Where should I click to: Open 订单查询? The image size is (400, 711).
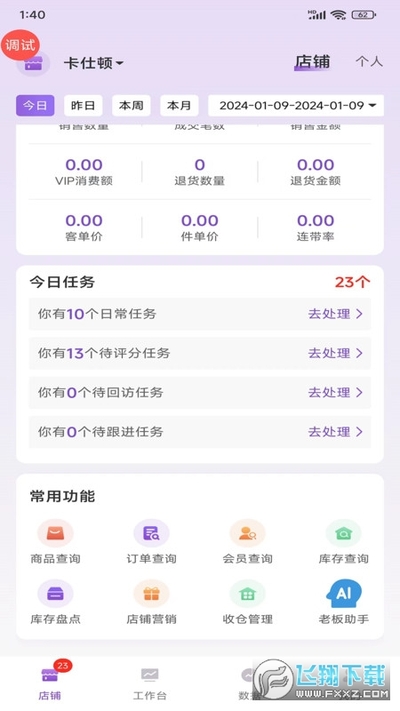[151, 542]
